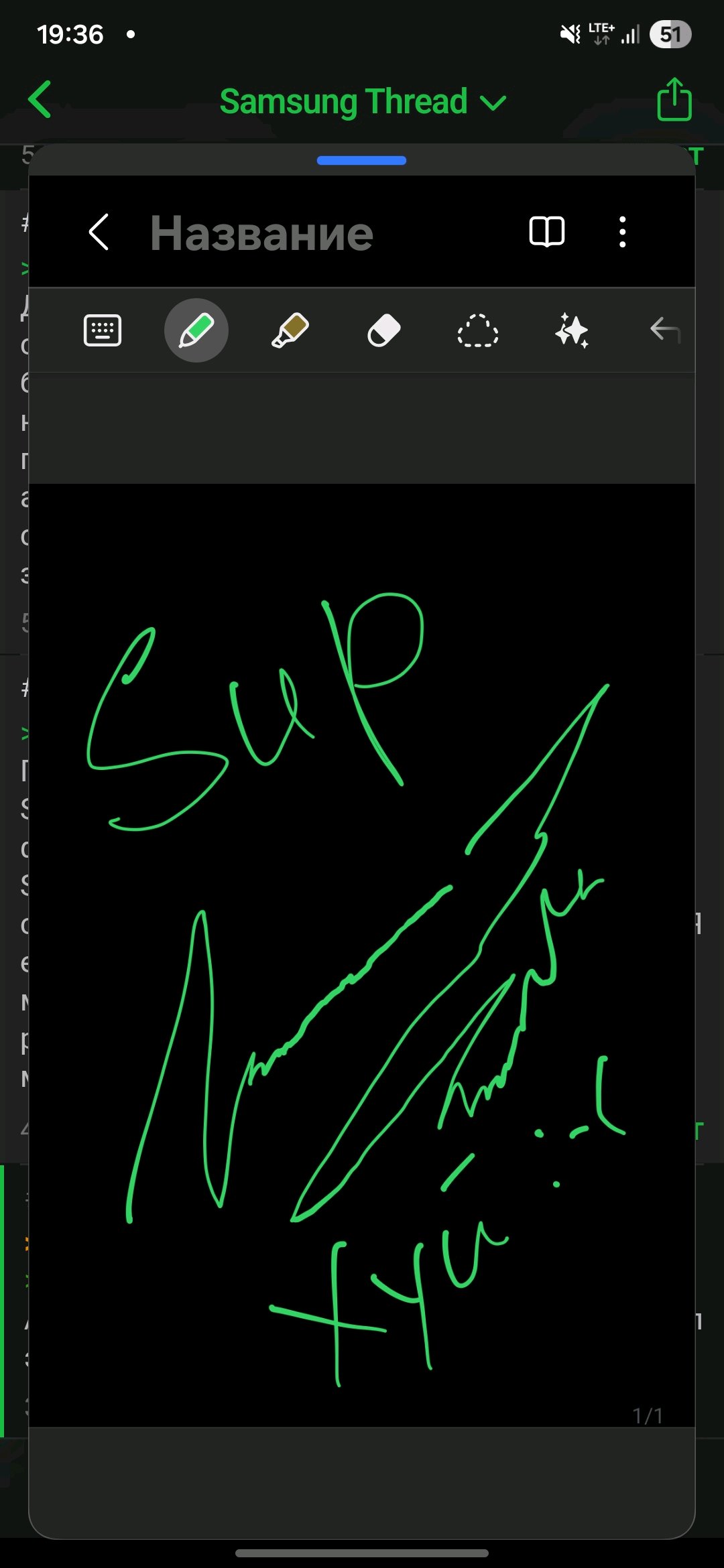Viewport: 724px width, 1568px height.
Task: Go back using the green arrow
Action: point(40,101)
